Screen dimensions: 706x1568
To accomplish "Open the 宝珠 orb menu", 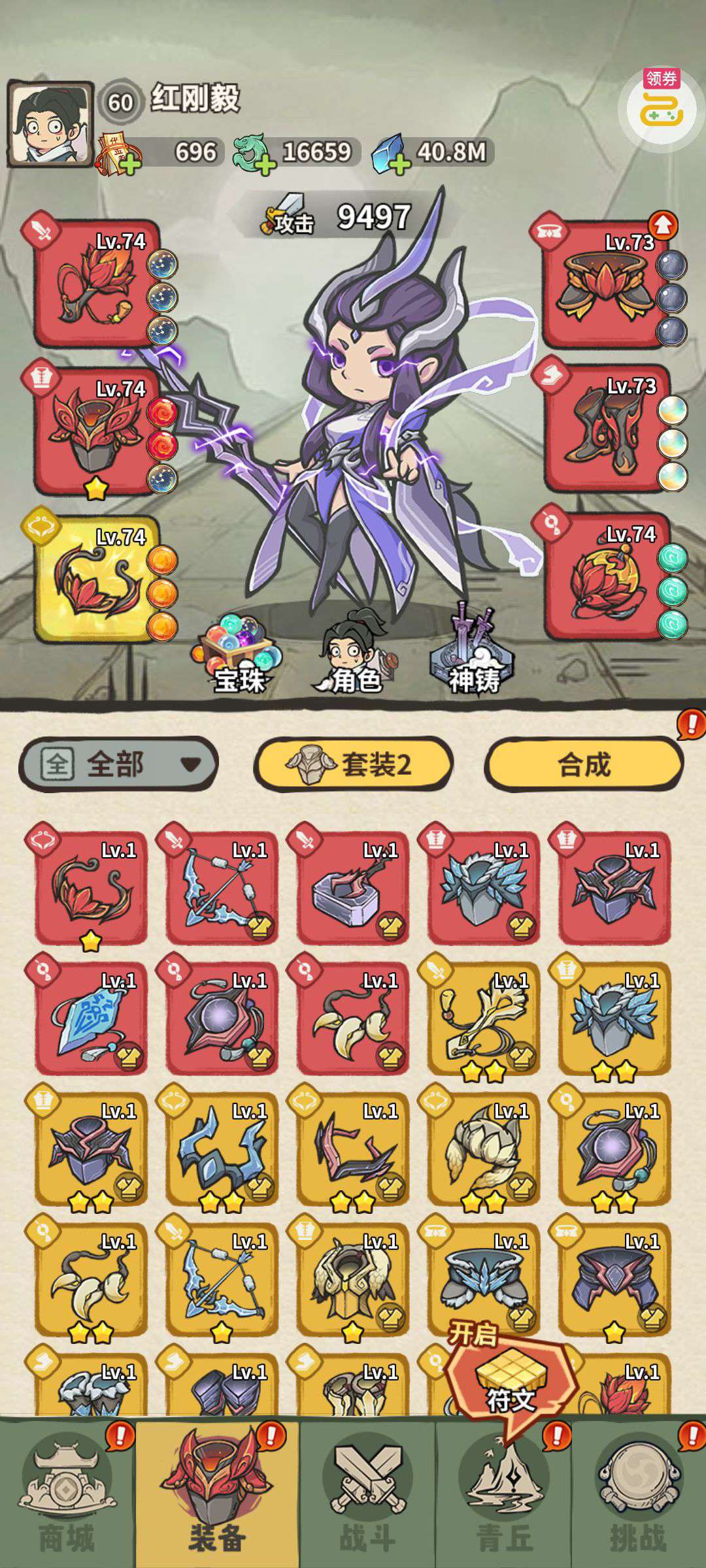I will (x=239, y=656).
